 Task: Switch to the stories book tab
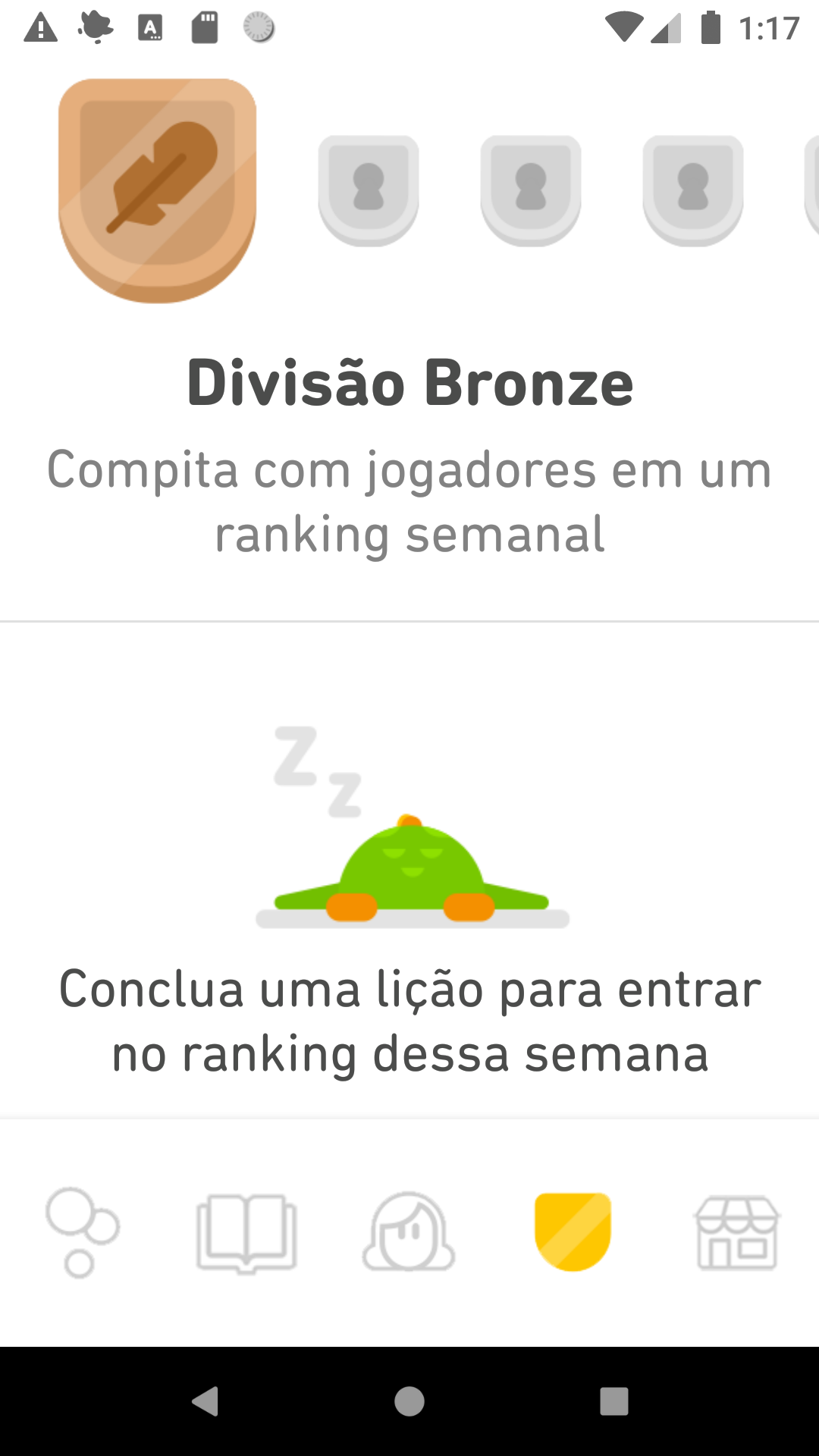pos(246,1232)
